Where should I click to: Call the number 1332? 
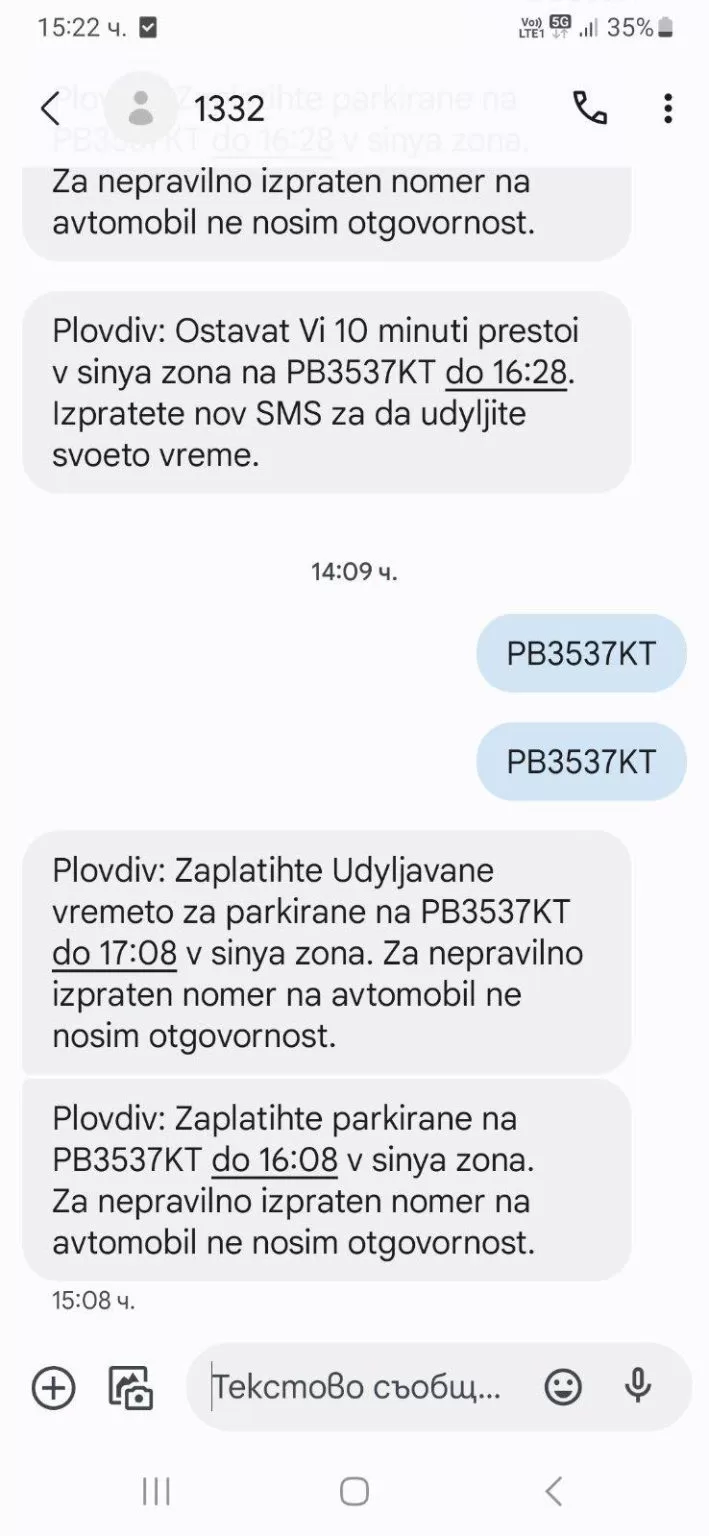coord(590,108)
